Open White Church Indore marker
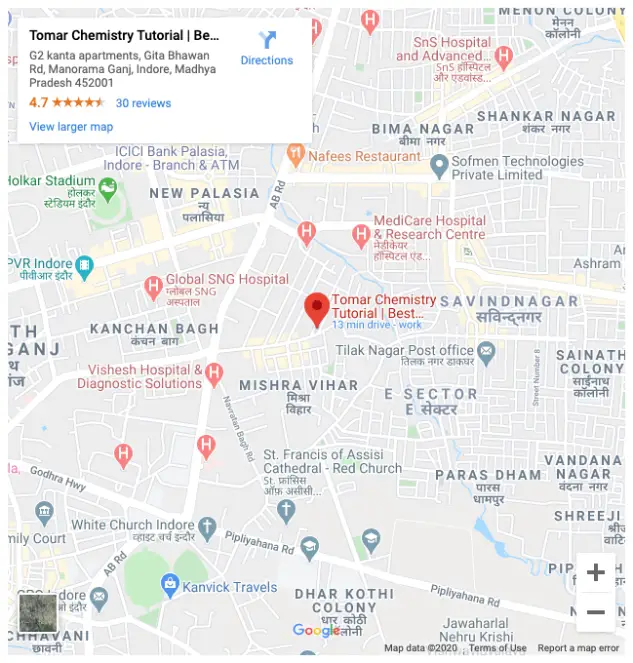 pos(206,525)
